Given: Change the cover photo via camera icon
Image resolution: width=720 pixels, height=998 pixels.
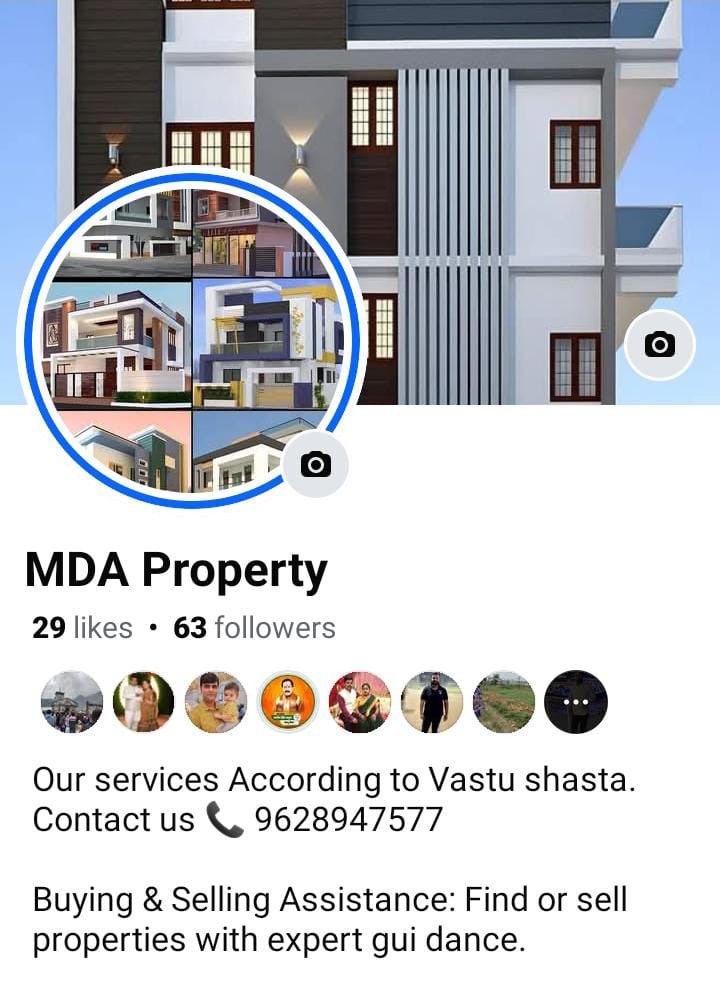Looking at the screenshot, I should 659,345.
